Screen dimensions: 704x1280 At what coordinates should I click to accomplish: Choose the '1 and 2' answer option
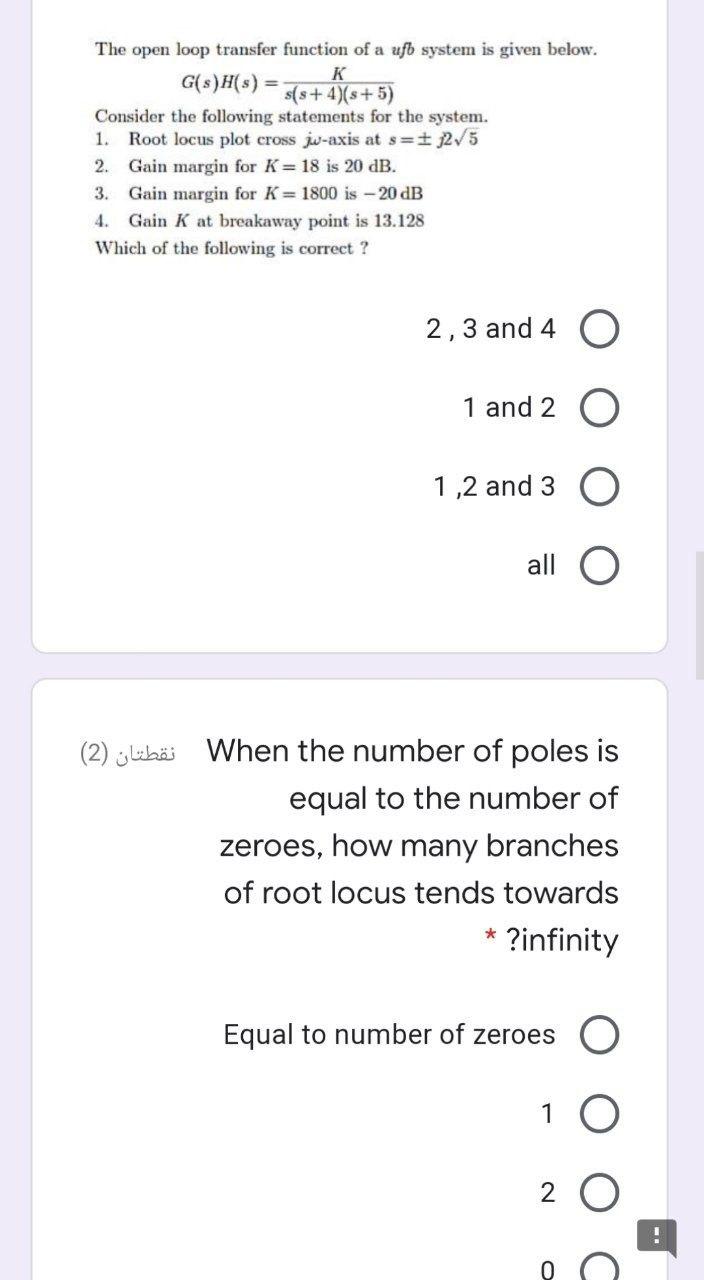pyautogui.click(x=597, y=408)
